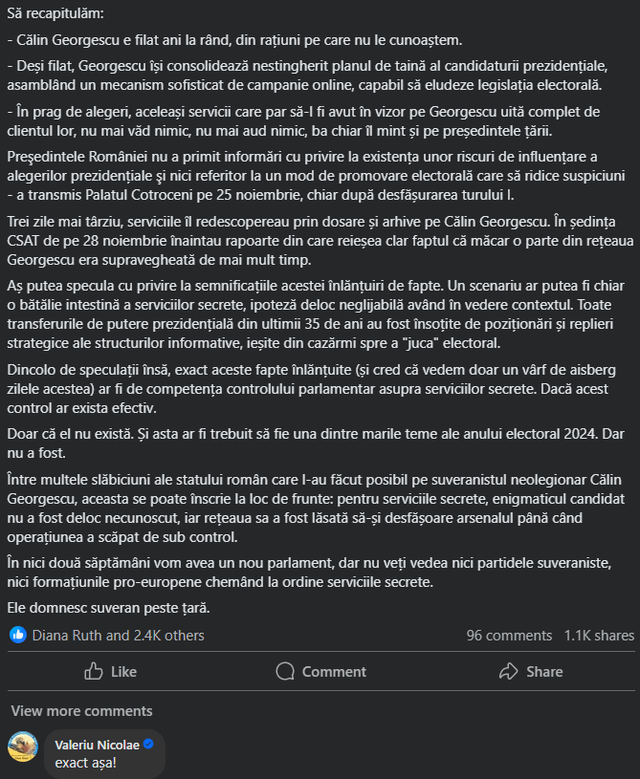Open the 1.1K shares list
Viewport: 640px width, 779px height.
599,635
